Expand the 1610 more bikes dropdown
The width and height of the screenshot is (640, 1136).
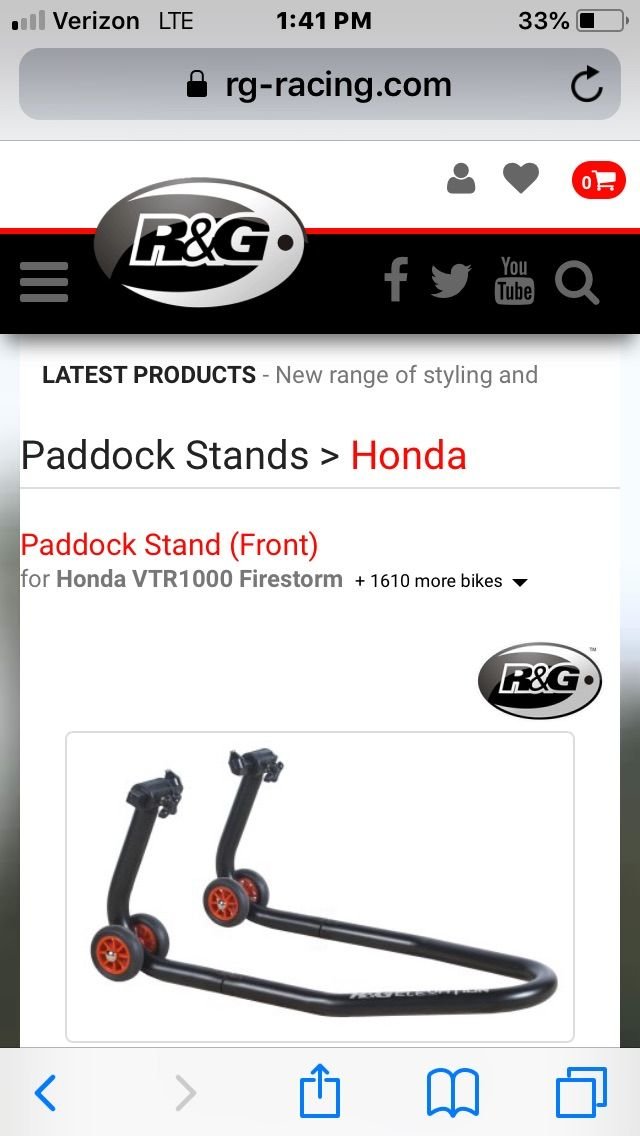pos(441,581)
